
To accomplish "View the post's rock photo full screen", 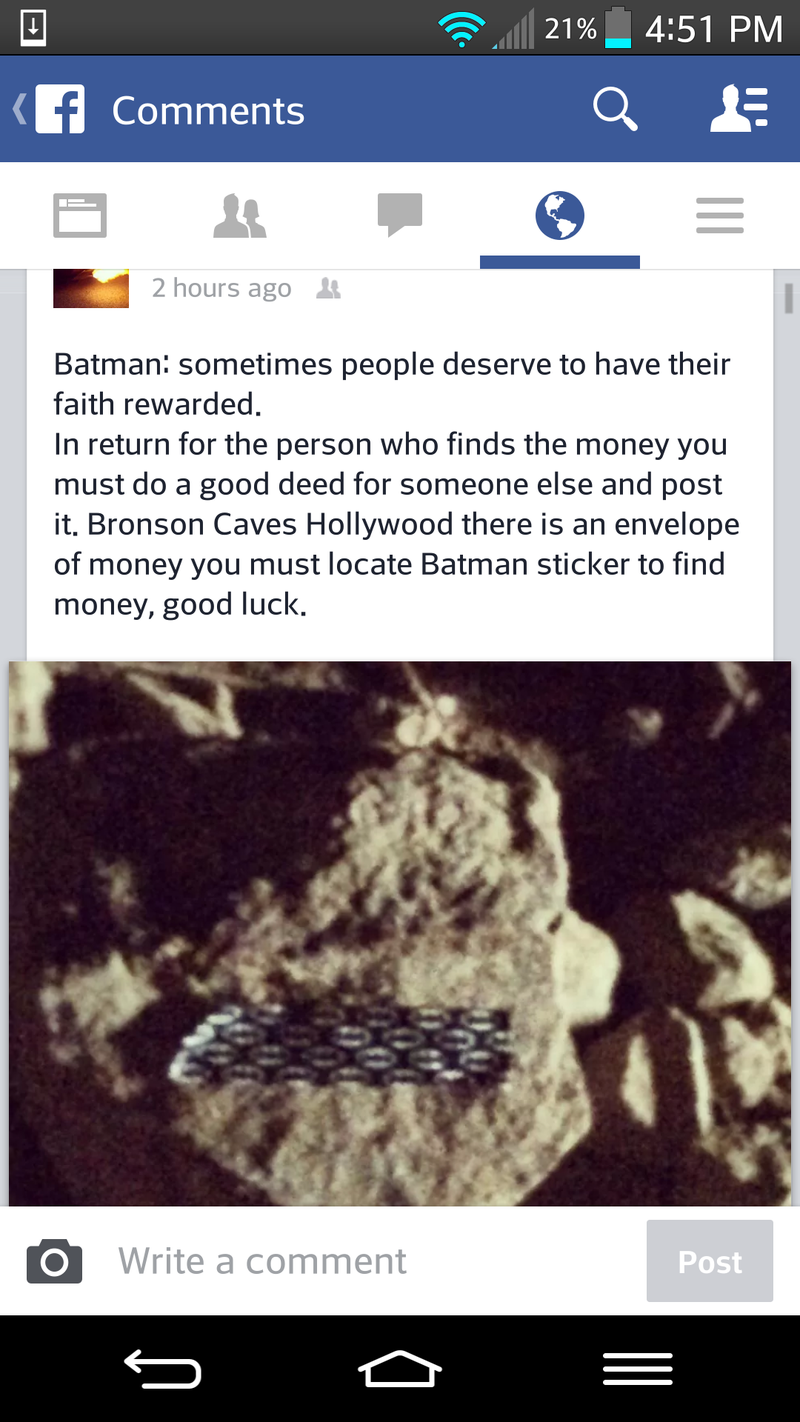I will tap(400, 930).
